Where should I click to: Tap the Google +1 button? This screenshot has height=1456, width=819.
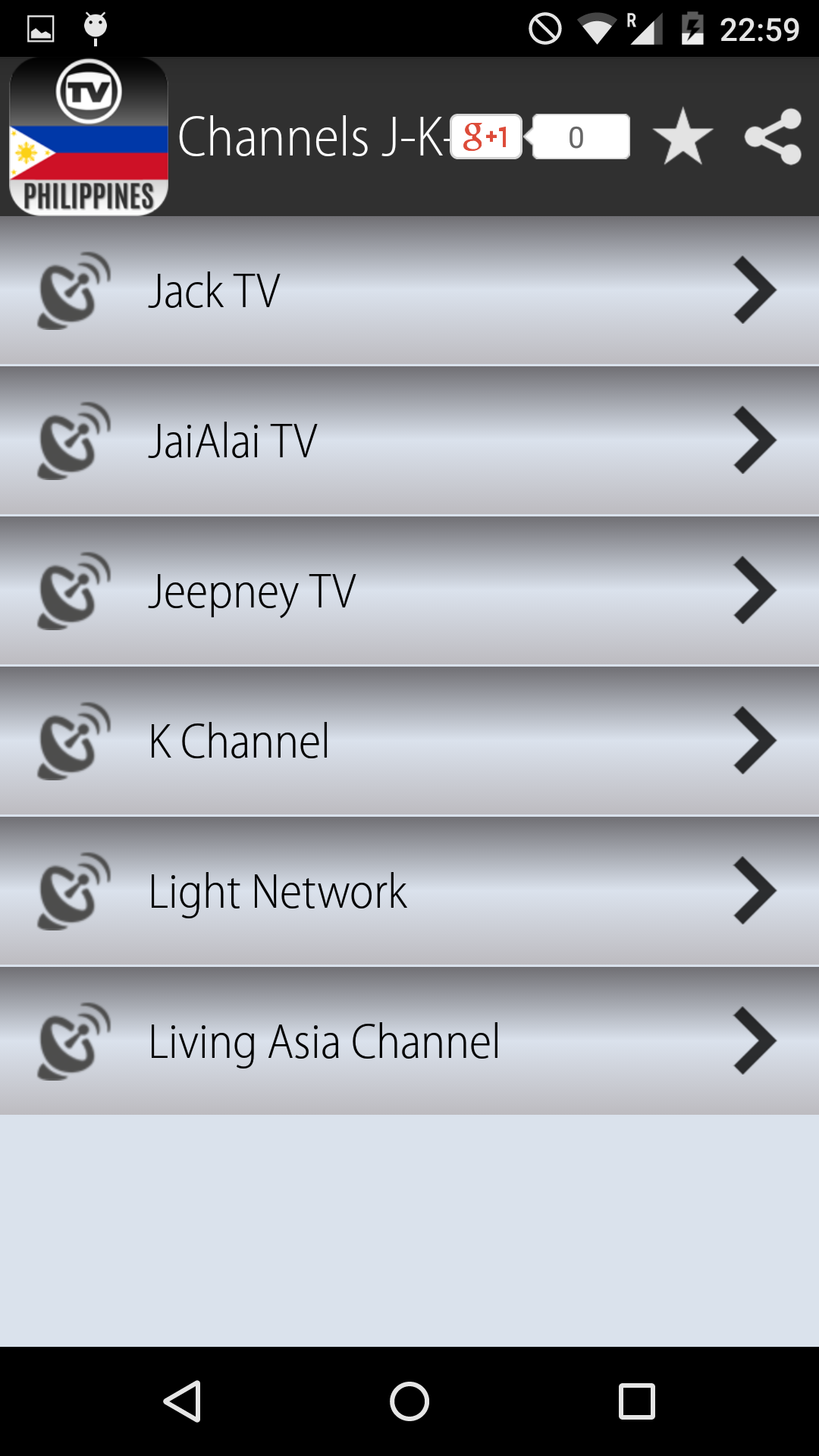coord(486,136)
